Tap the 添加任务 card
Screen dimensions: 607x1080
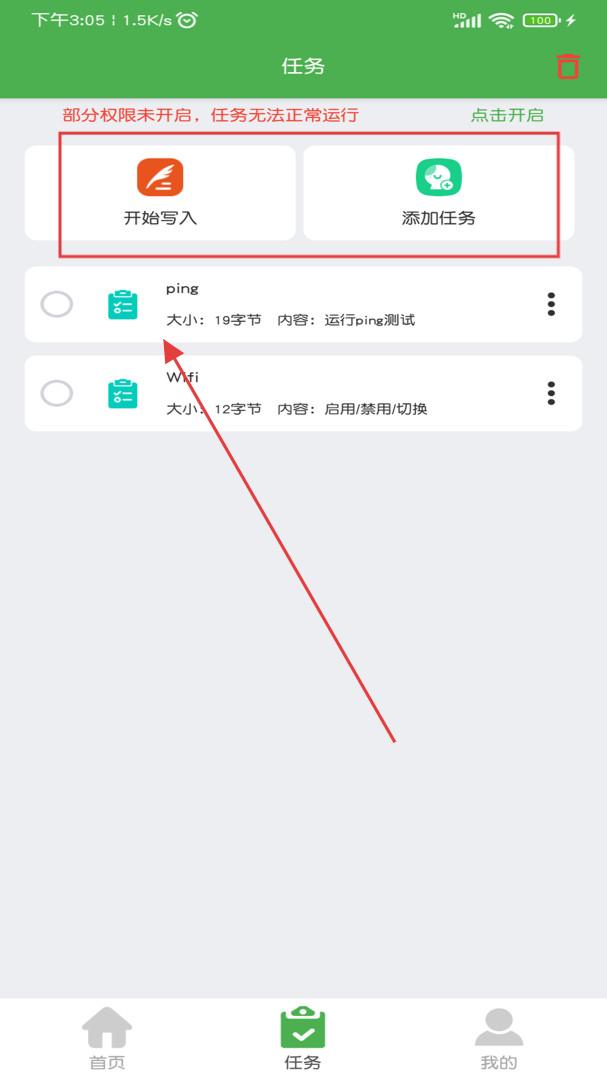(439, 193)
